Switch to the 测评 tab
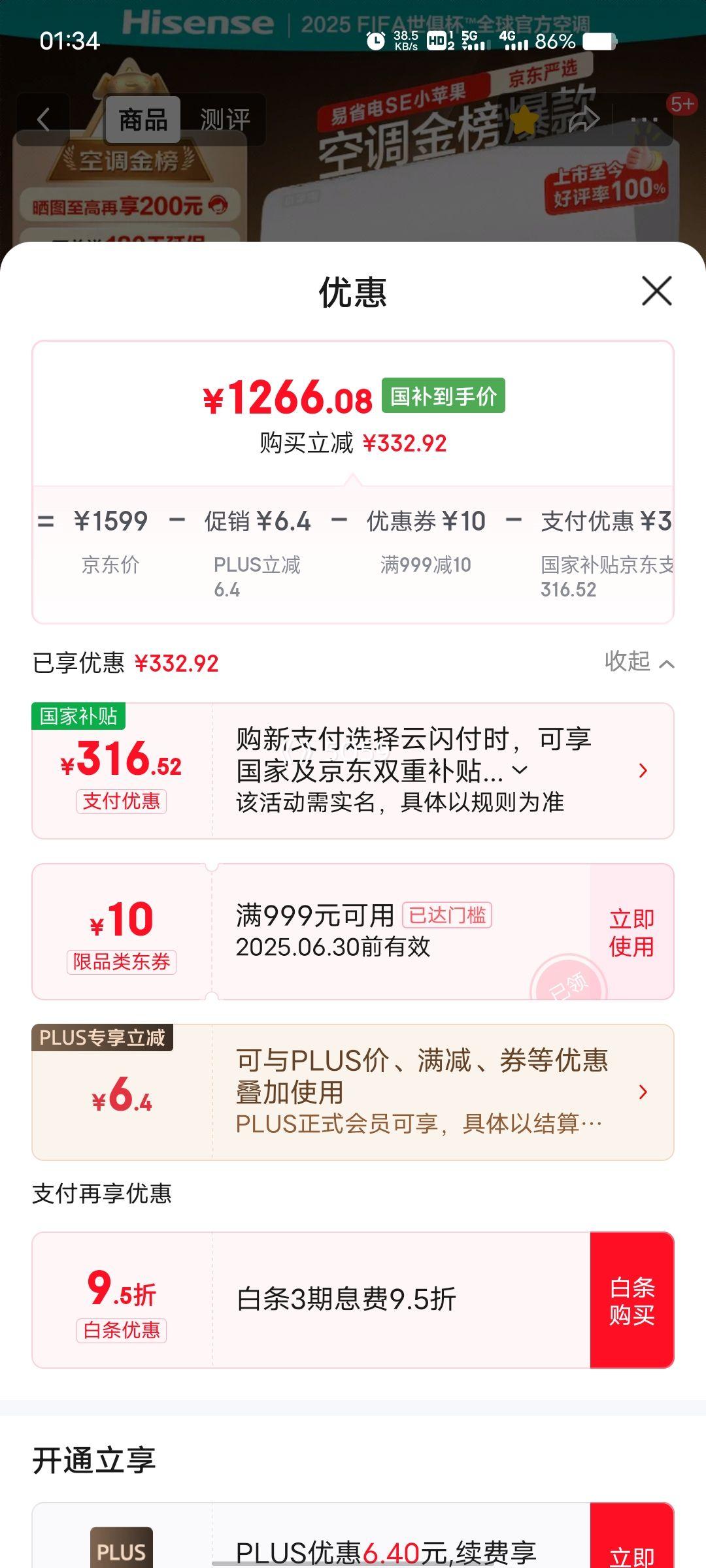The height and width of the screenshot is (1568, 706). point(224,119)
